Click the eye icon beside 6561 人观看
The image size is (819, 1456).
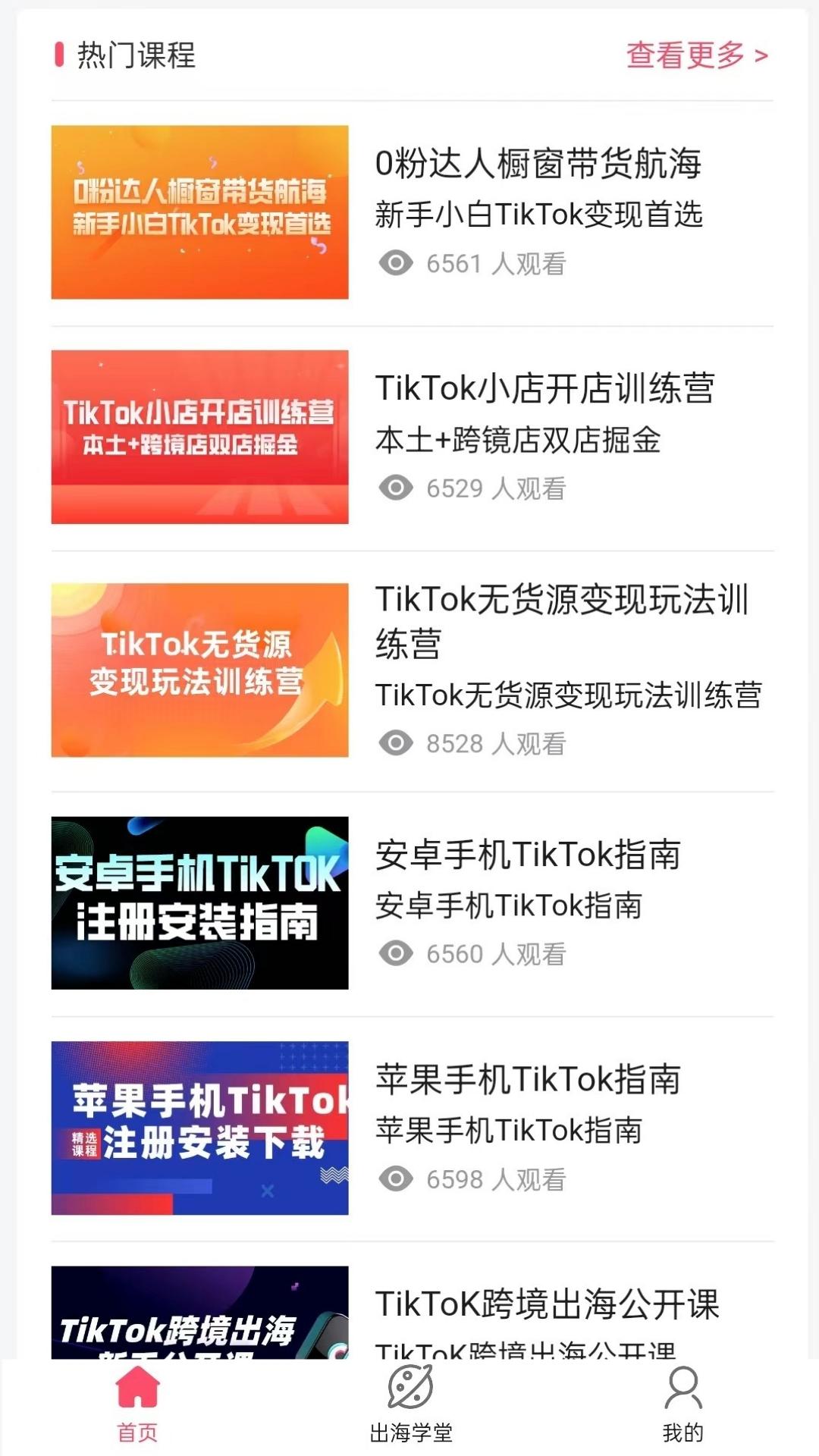(395, 264)
